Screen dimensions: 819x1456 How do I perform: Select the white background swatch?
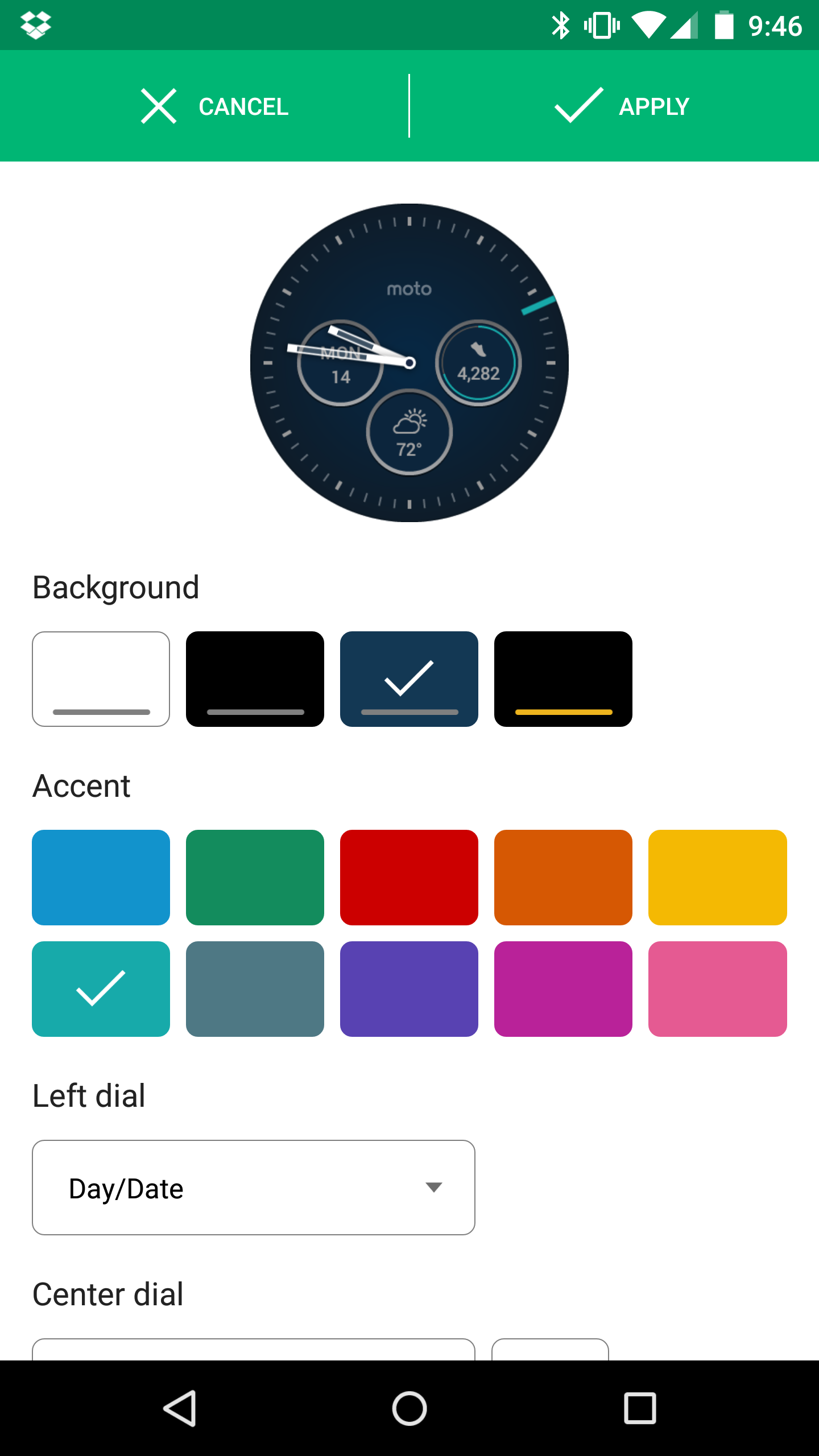[101, 679]
